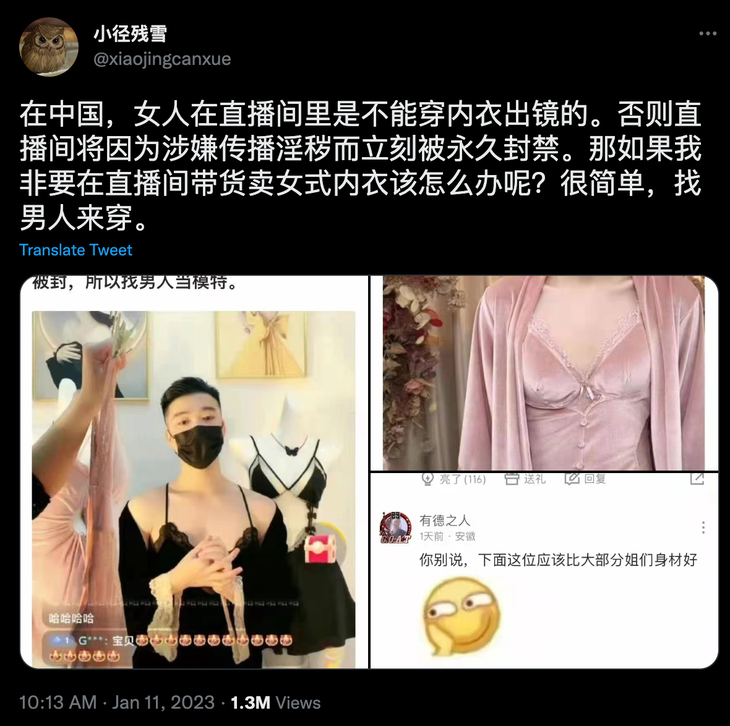View the 1.3M Views analytics
Viewport: 730px width, 726px height.
(275, 702)
